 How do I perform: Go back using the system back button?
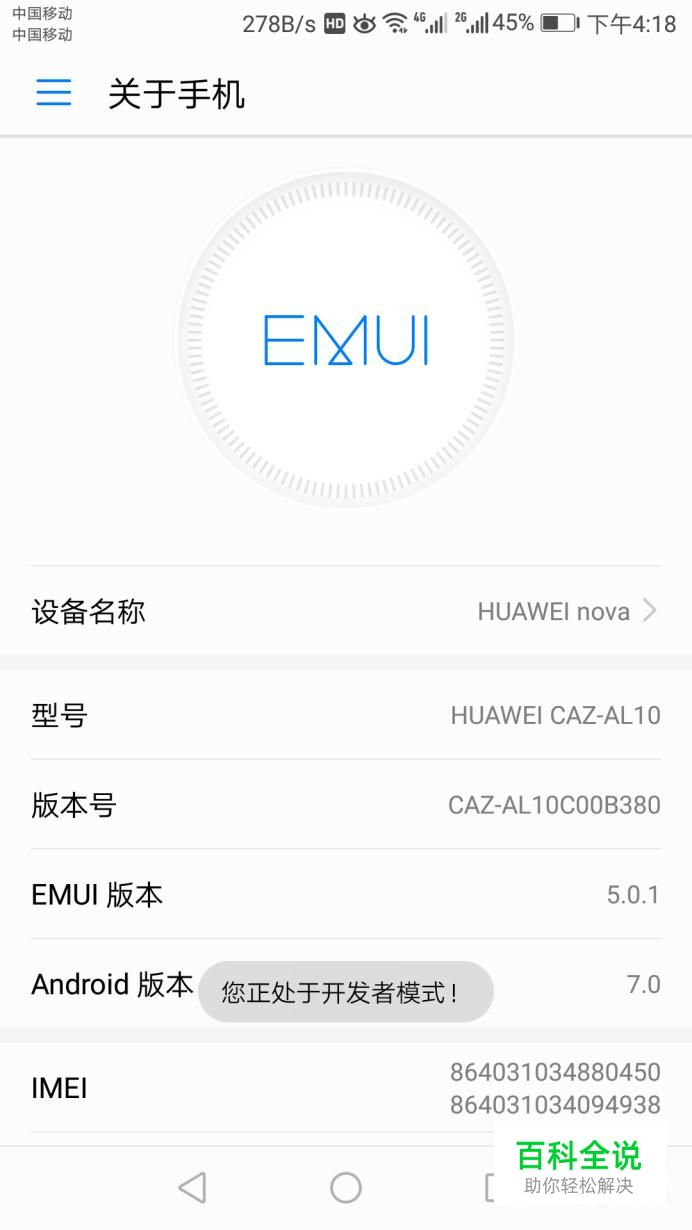[x=192, y=1187]
